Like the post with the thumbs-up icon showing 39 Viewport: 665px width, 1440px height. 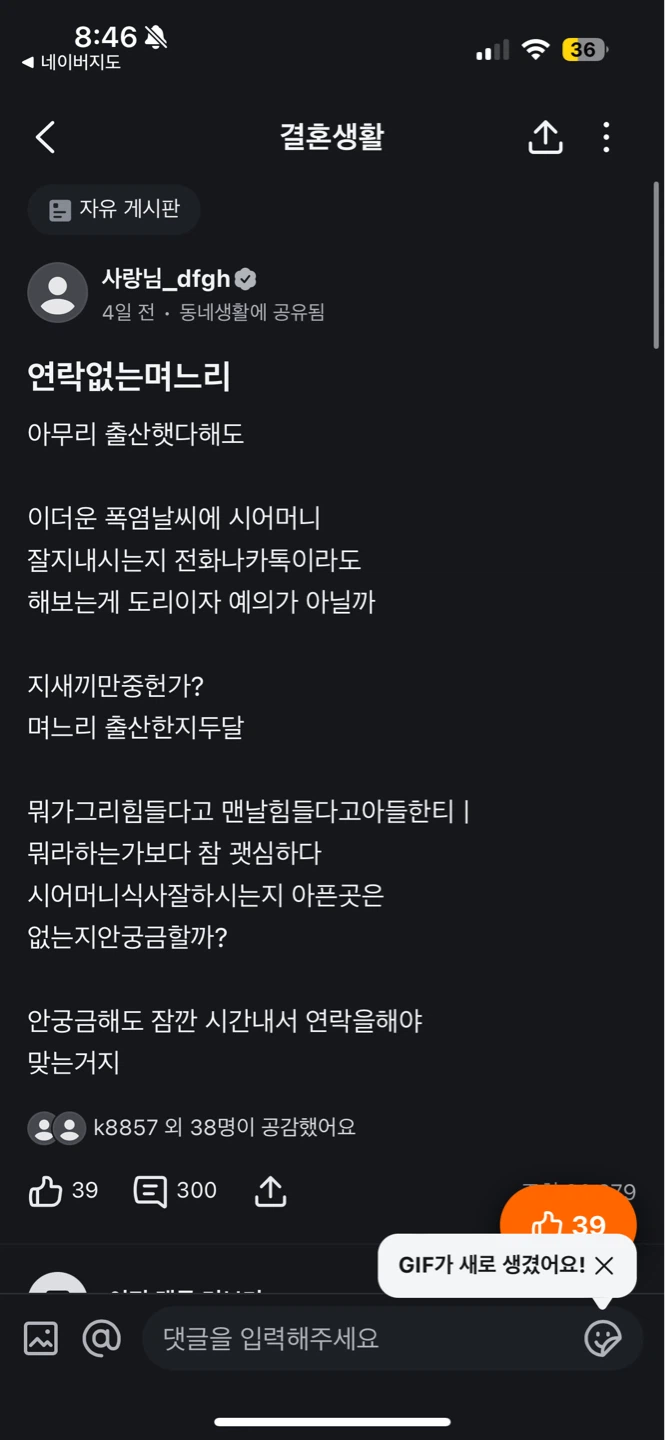point(63,1190)
